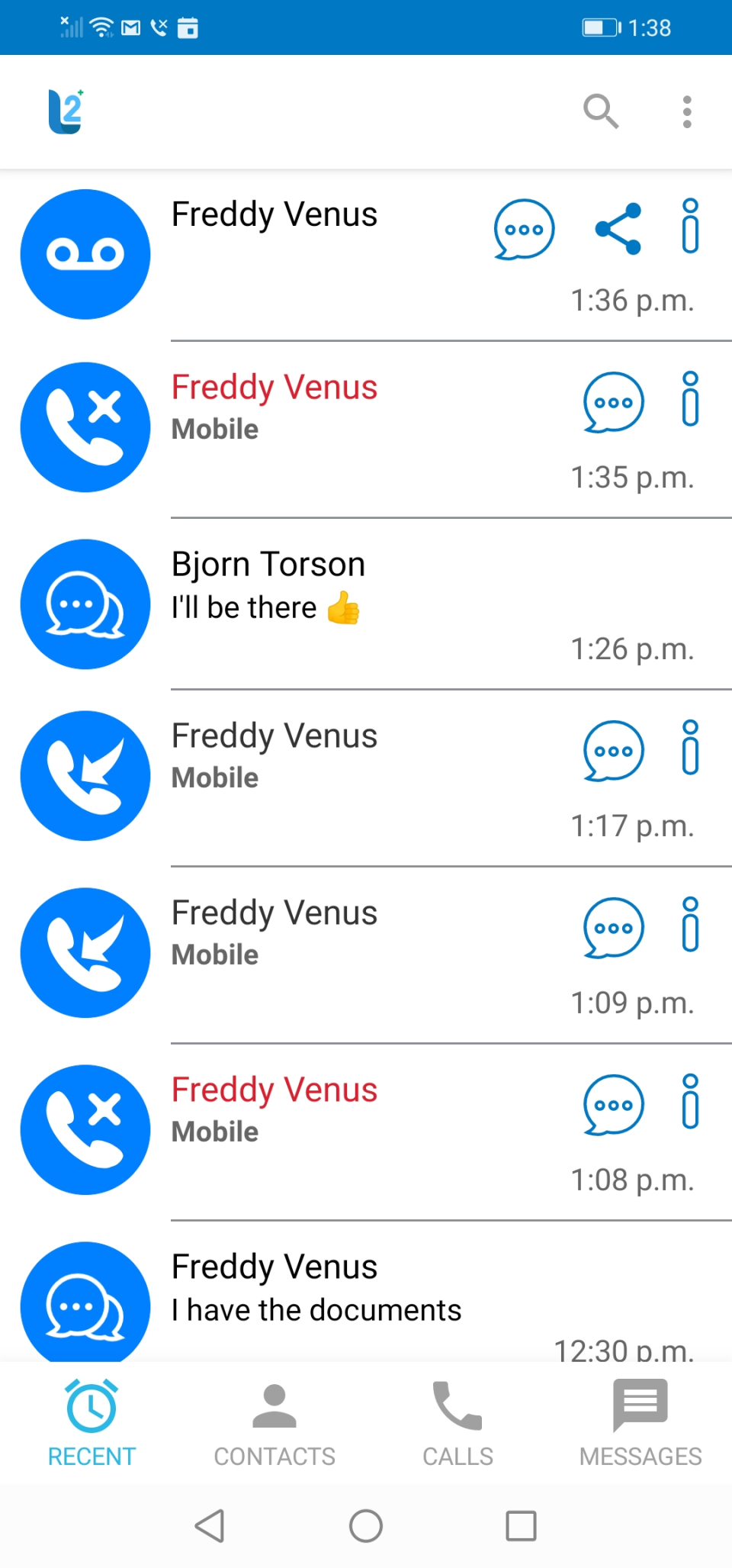The height and width of the screenshot is (1568, 732).
Task: Tap the incoming call icon at 1:17 p.m.
Action: [85, 776]
